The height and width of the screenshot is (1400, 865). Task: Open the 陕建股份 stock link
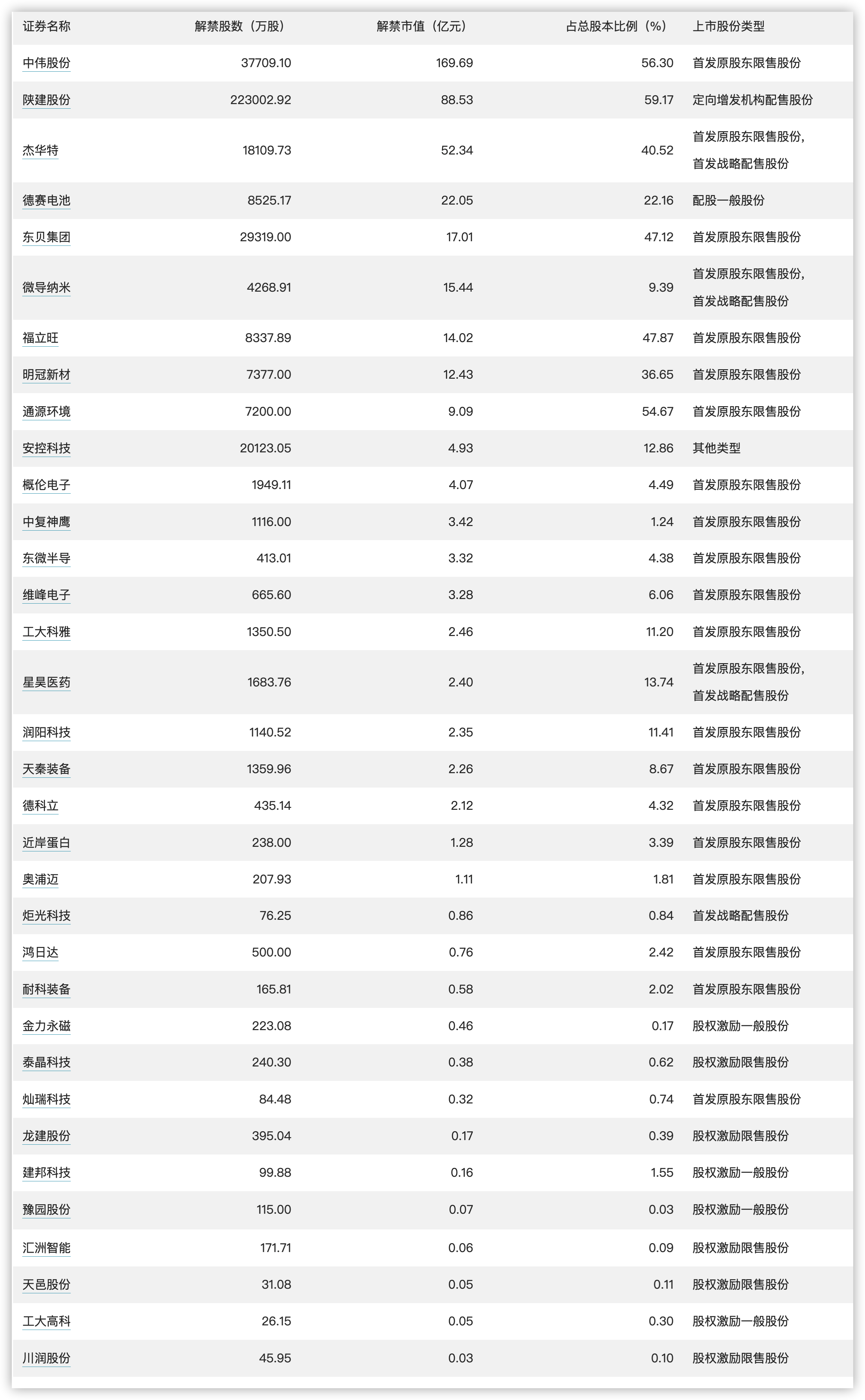46,100
